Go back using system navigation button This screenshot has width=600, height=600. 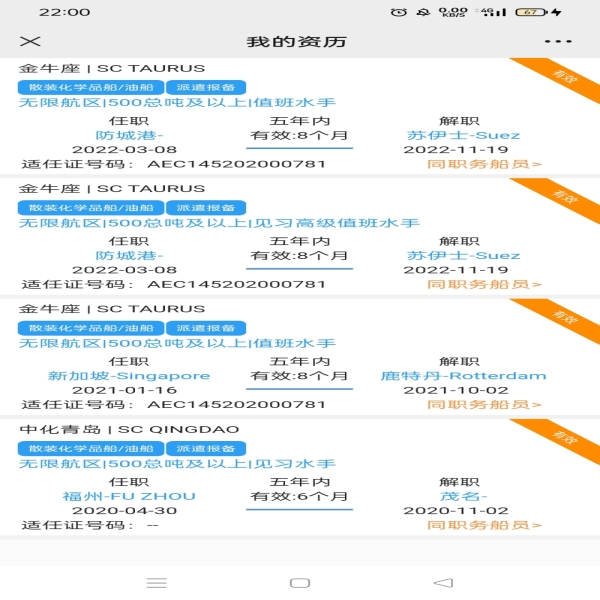point(442,582)
